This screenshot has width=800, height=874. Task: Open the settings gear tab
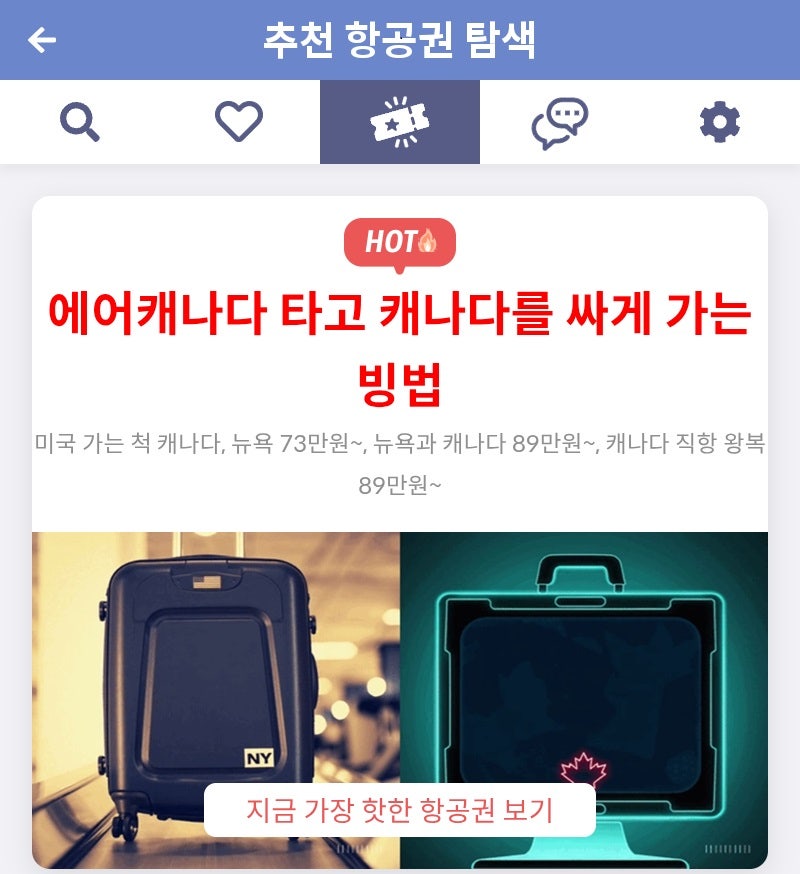(719, 122)
